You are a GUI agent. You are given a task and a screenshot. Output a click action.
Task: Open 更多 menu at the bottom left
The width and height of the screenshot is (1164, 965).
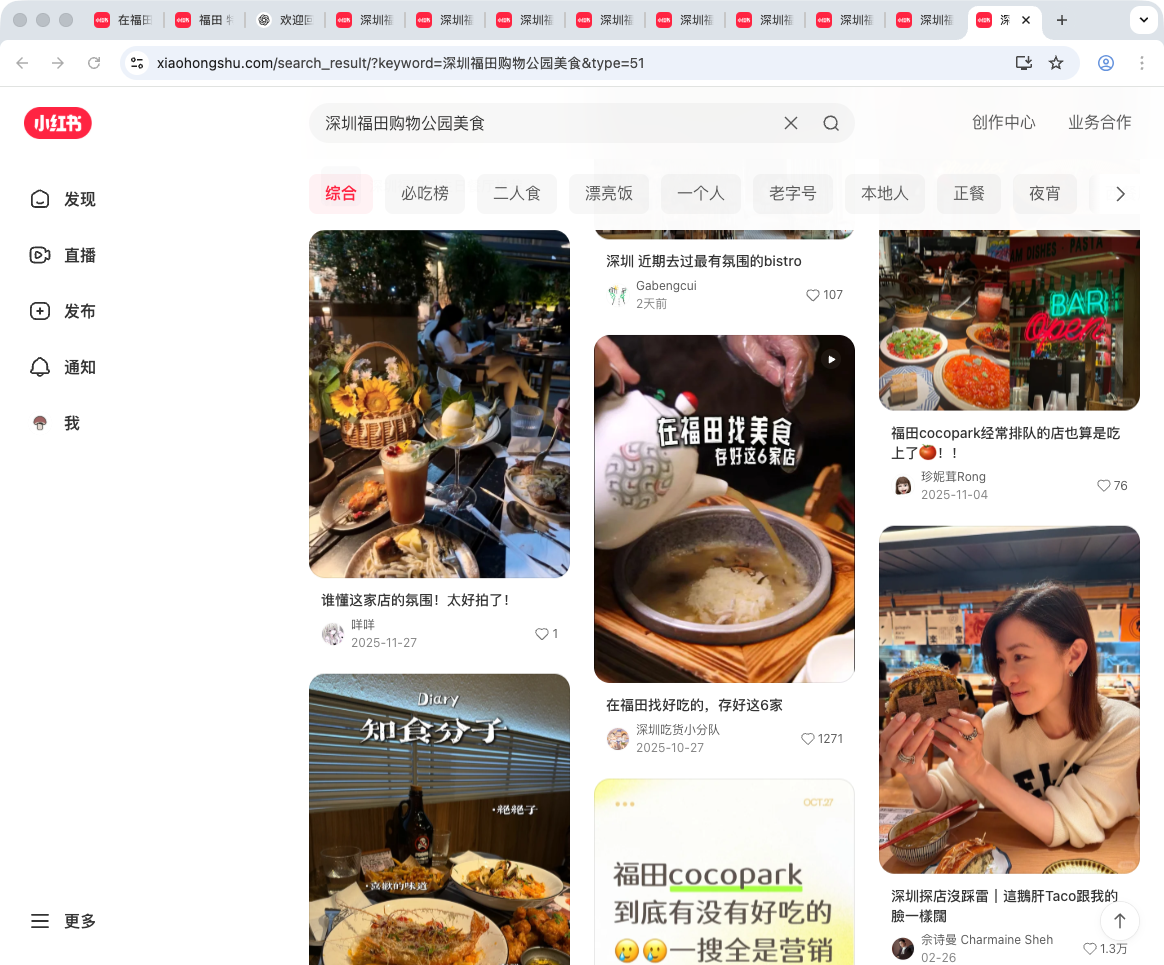(63, 921)
